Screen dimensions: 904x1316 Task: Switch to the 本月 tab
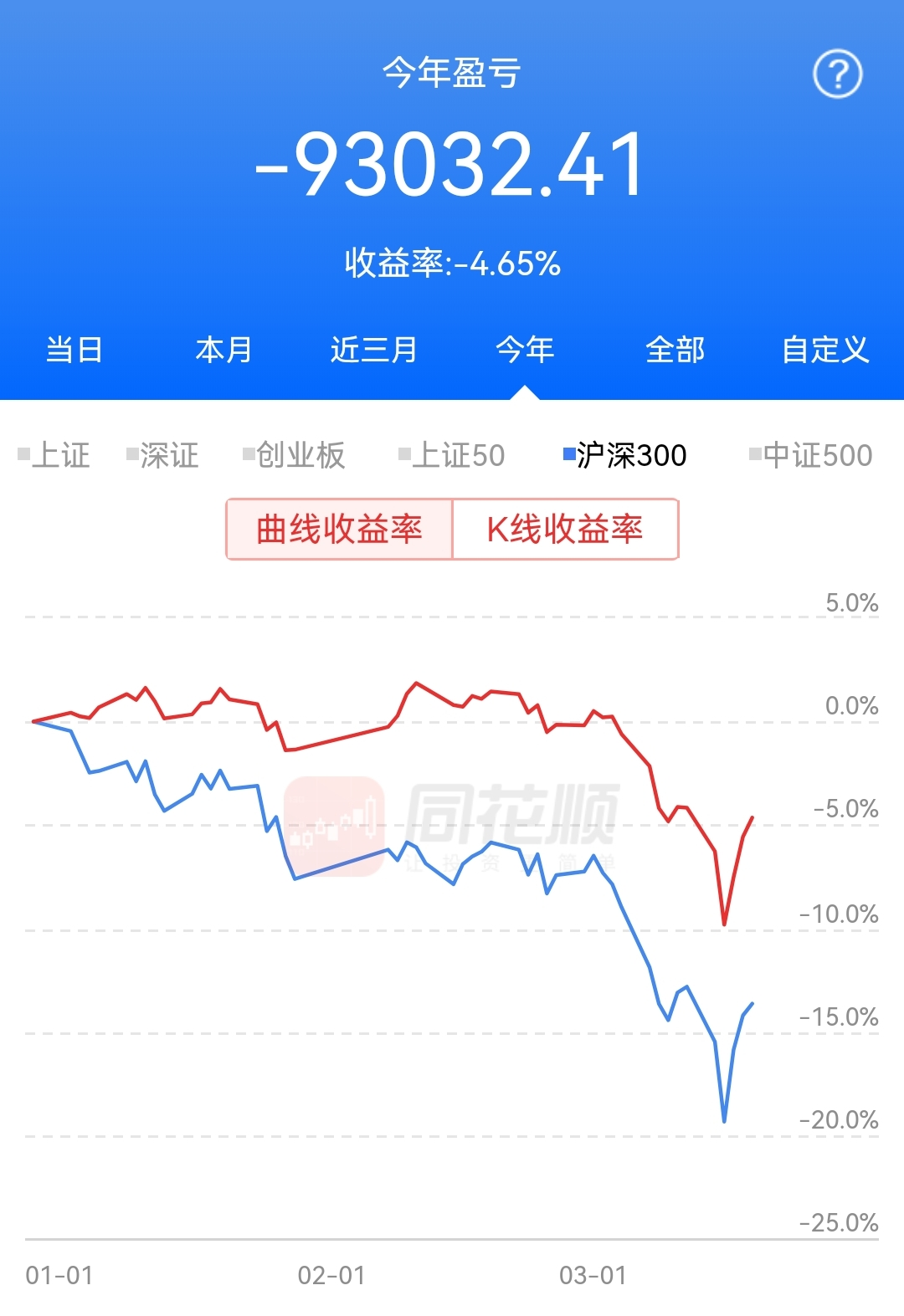pos(224,350)
